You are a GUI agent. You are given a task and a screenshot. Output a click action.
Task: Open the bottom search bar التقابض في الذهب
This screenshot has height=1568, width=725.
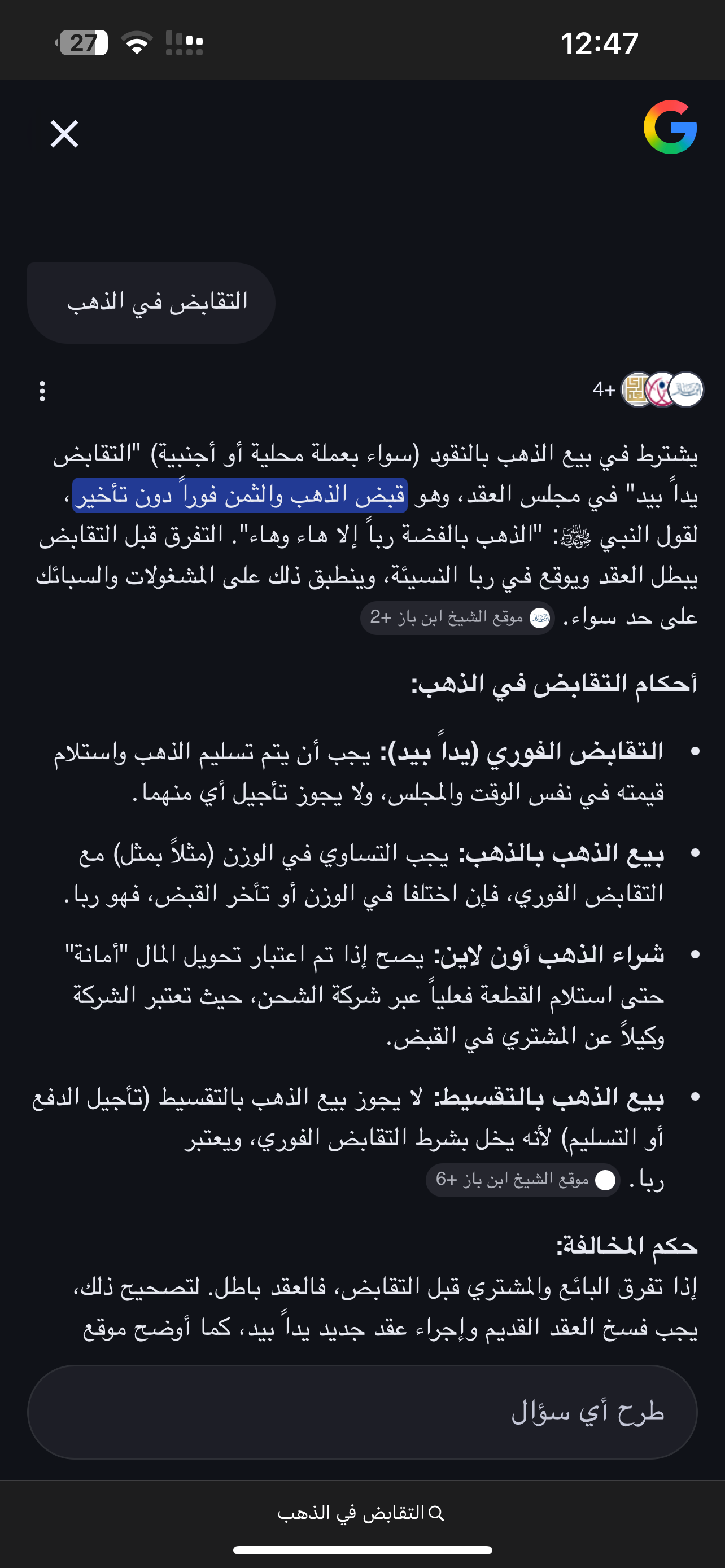tap(361, 1513)
